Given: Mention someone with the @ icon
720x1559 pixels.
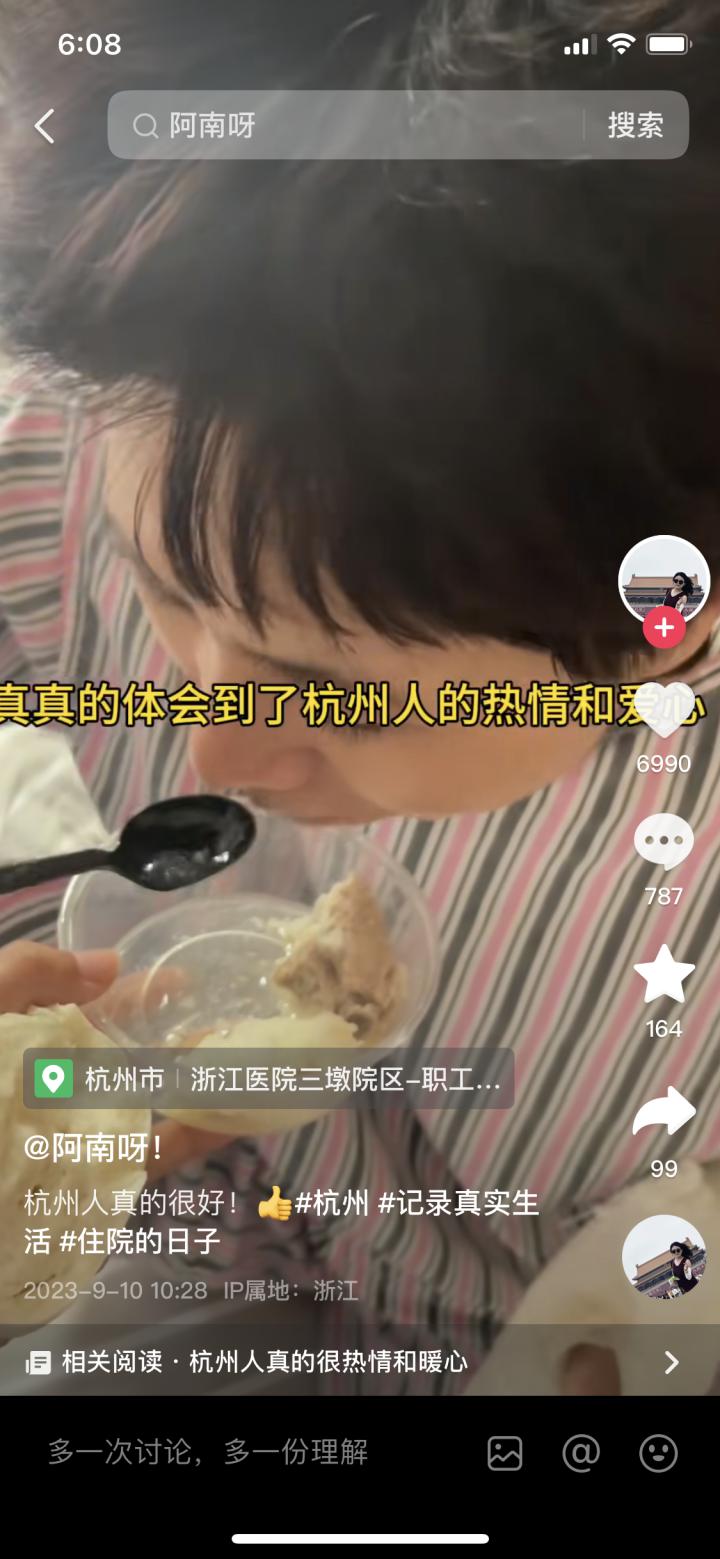Looking at the screenshot, I should [581, 1453].
